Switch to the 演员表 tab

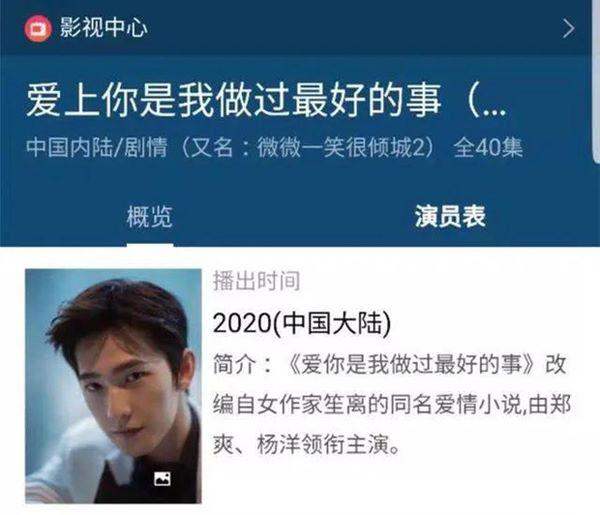click(x=449, y=216)
